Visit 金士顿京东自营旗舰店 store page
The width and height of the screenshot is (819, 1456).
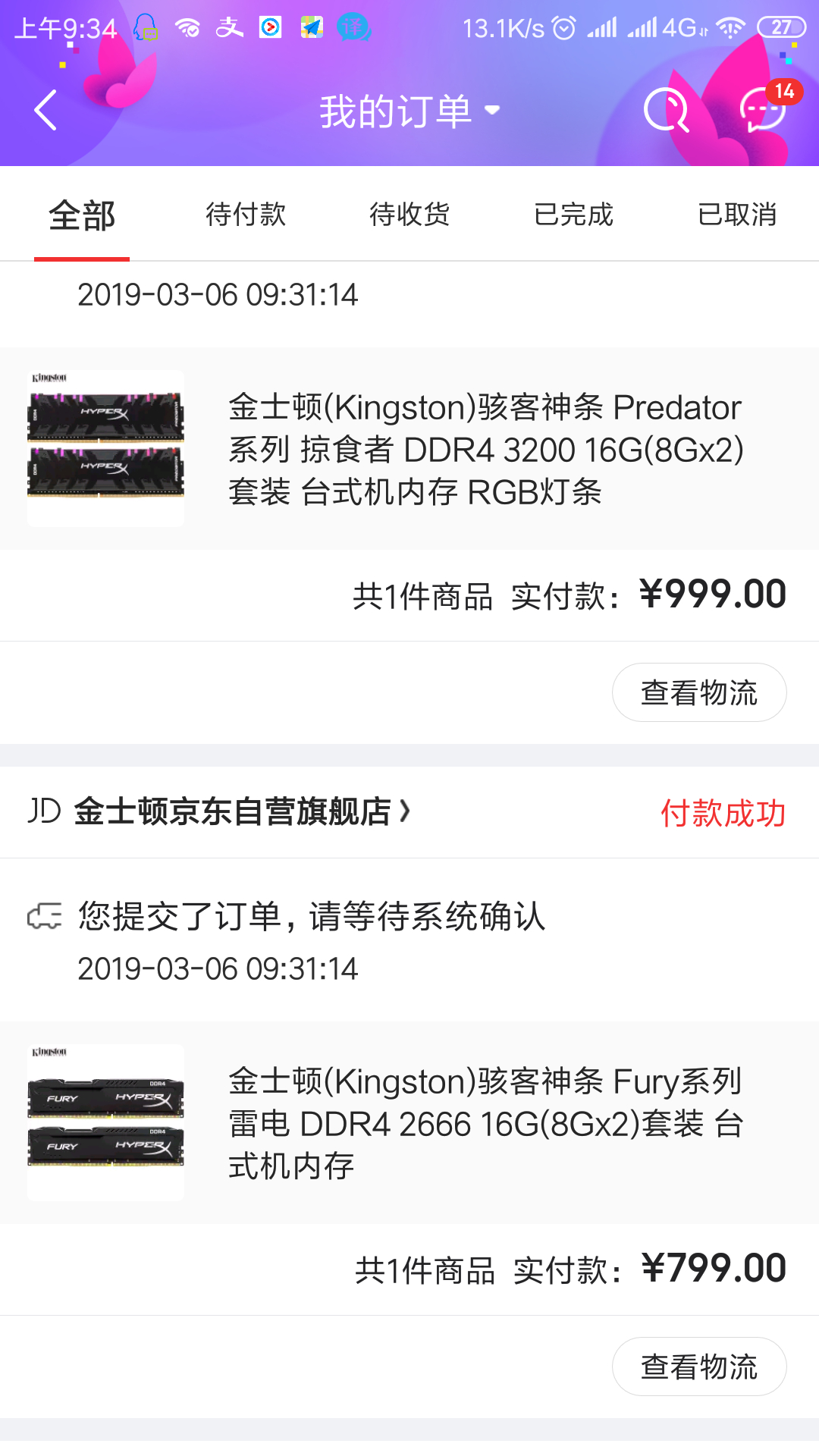tap(234, 812)
